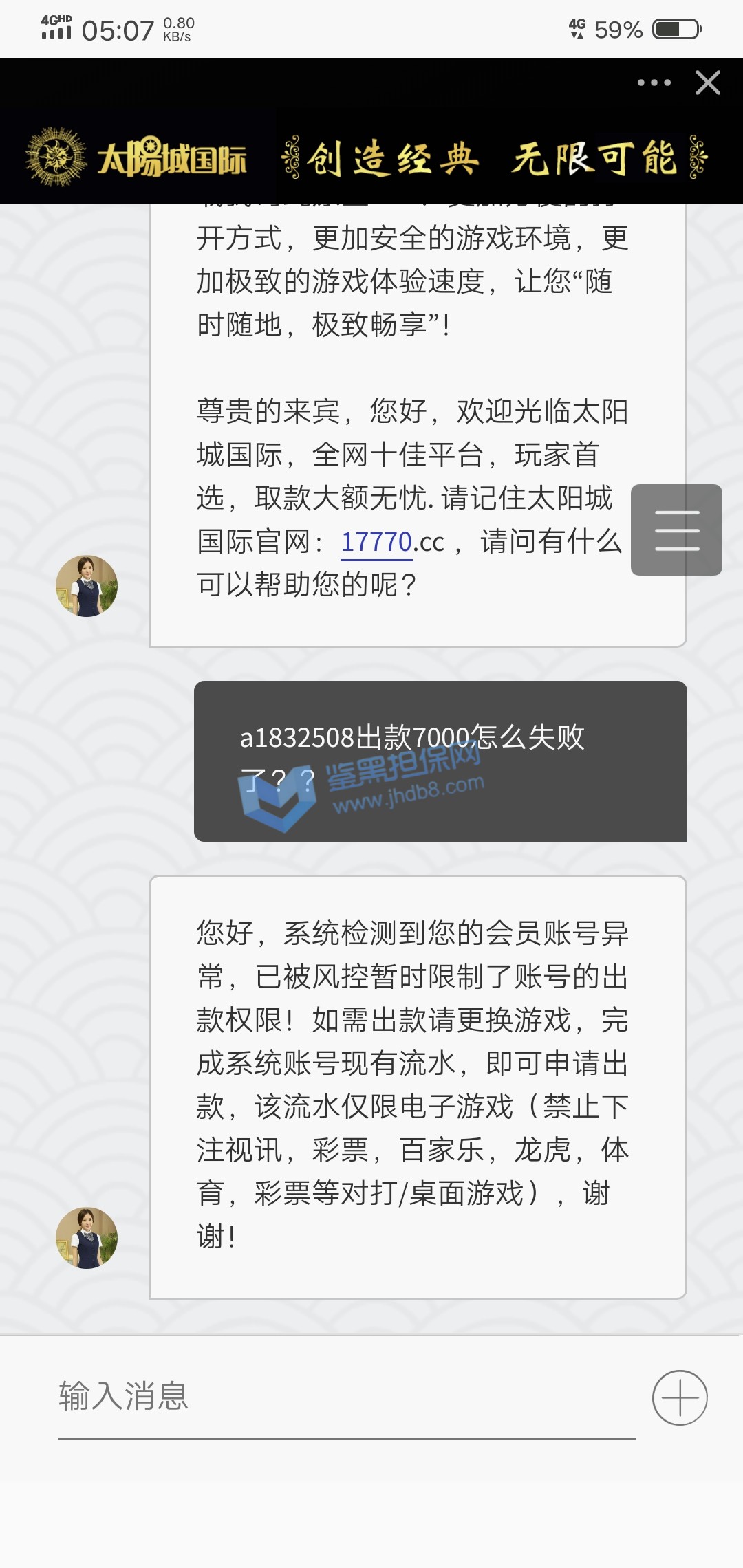Open the three-dot overflow menu
743x1568 pixels.
[654, 83]
